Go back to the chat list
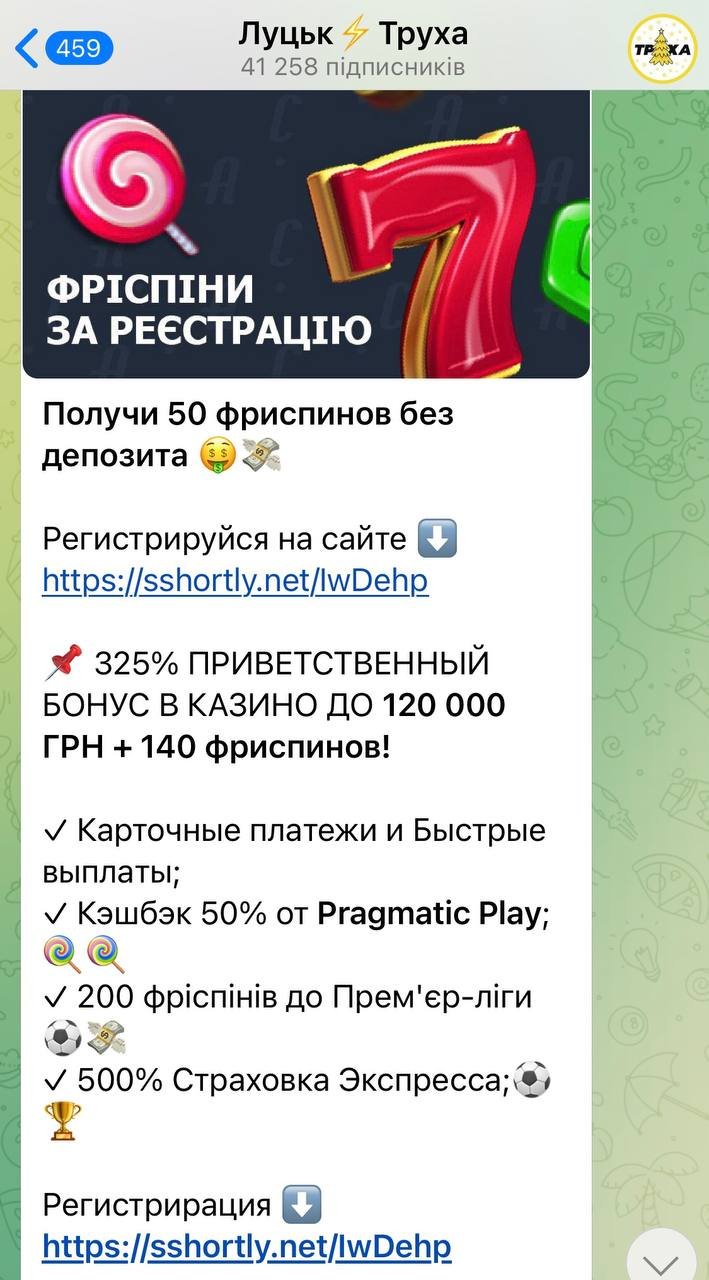 62,47
